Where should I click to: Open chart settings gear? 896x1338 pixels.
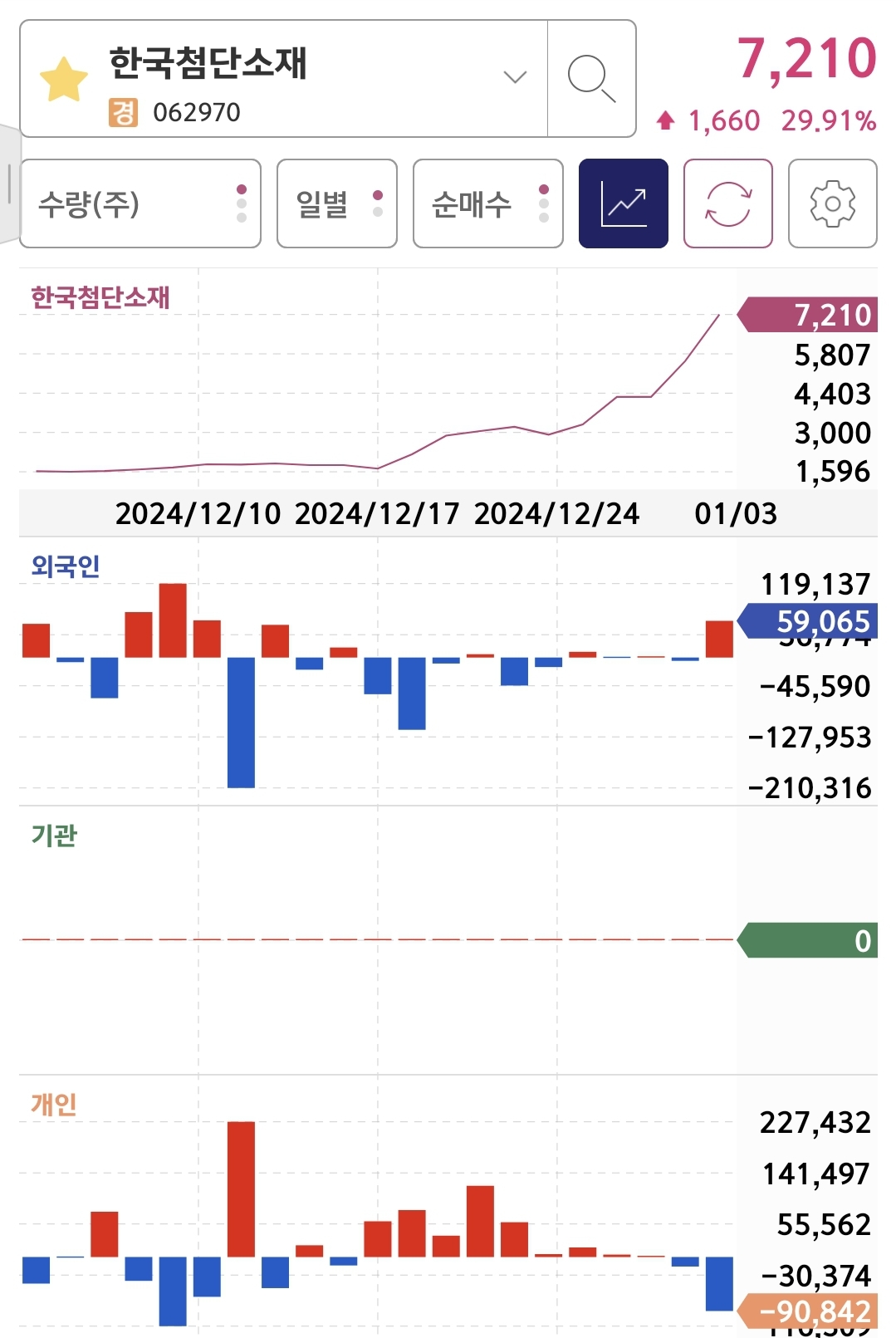pos(833,203)
